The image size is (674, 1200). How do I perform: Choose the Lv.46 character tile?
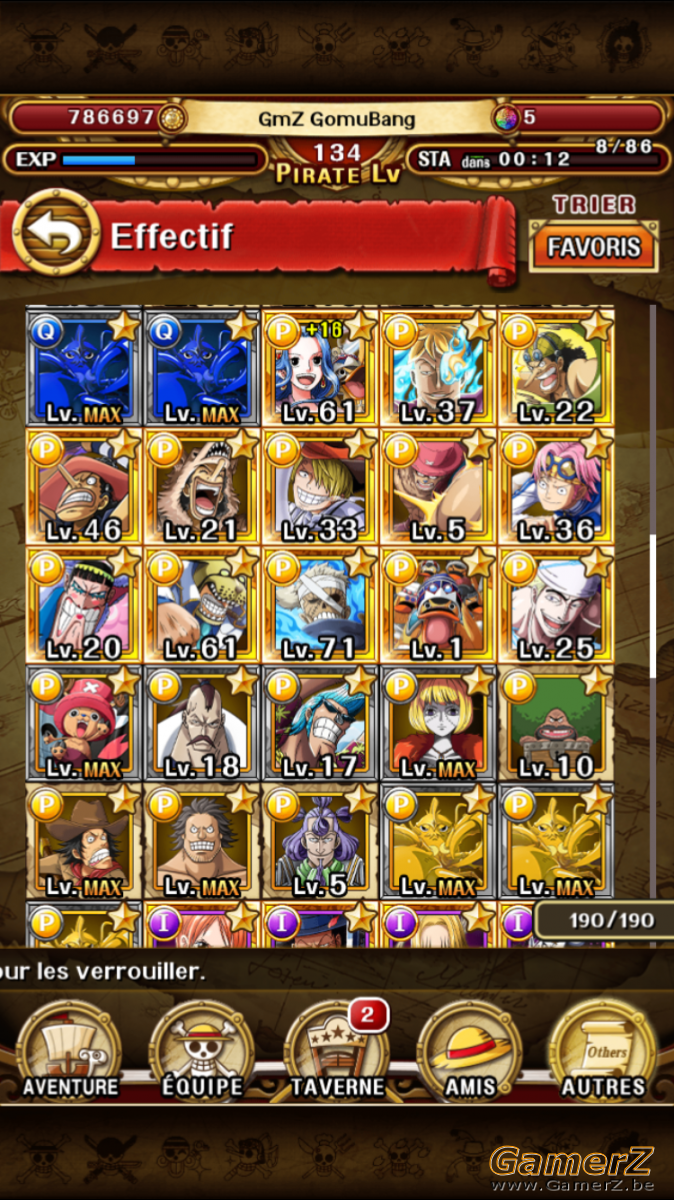coord(84,486)
